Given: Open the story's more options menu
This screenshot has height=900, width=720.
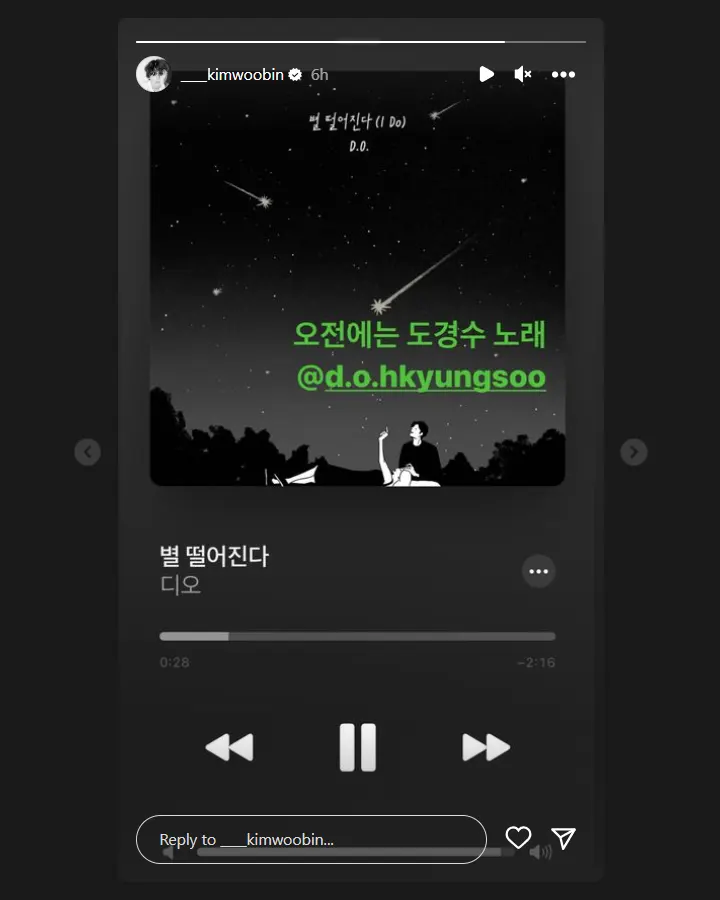Looking at the screenshot, I should click(564, 74).
